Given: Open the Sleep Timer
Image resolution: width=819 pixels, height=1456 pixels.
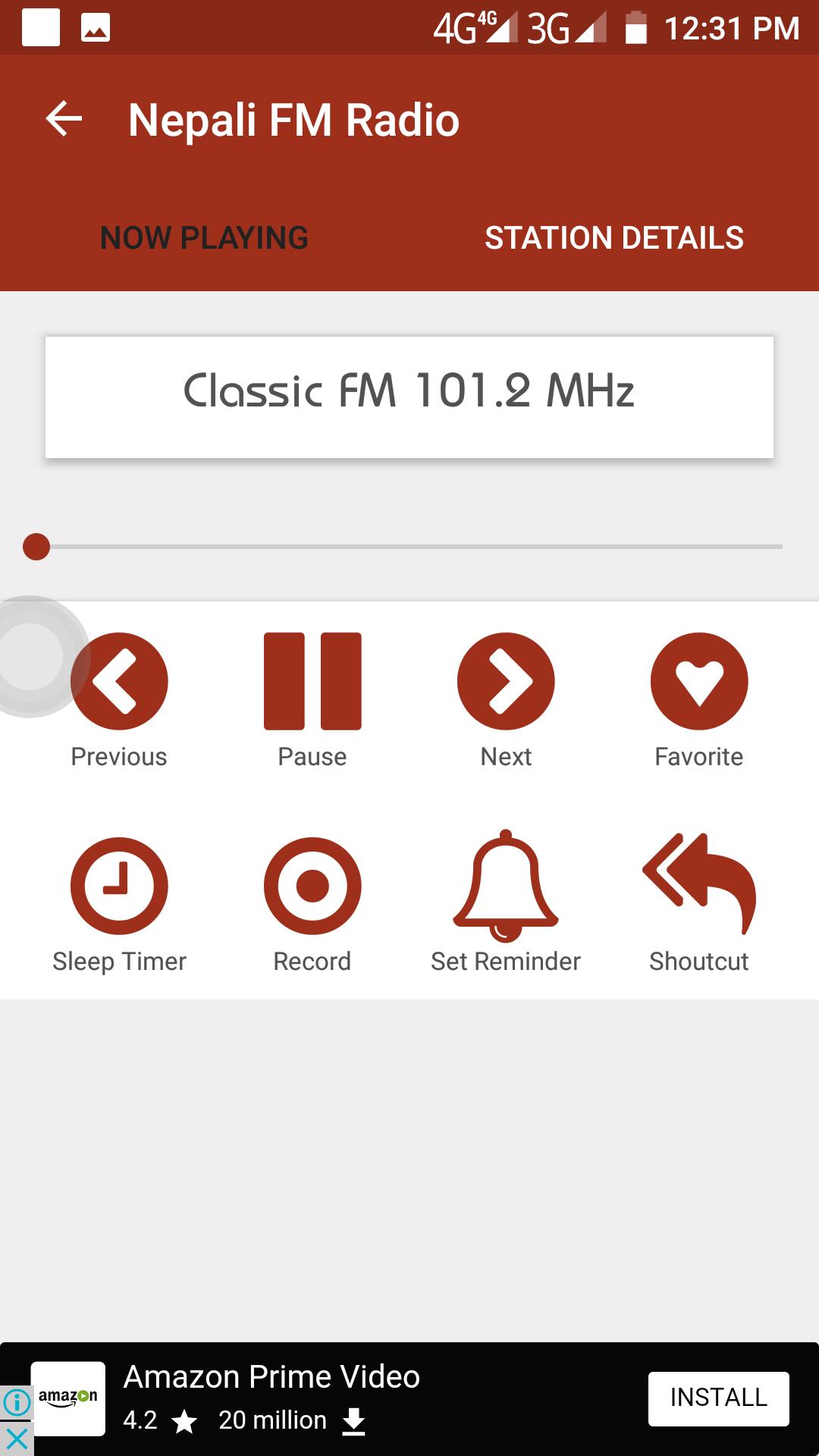Looking at the screenshot, I should coord(119,885).
